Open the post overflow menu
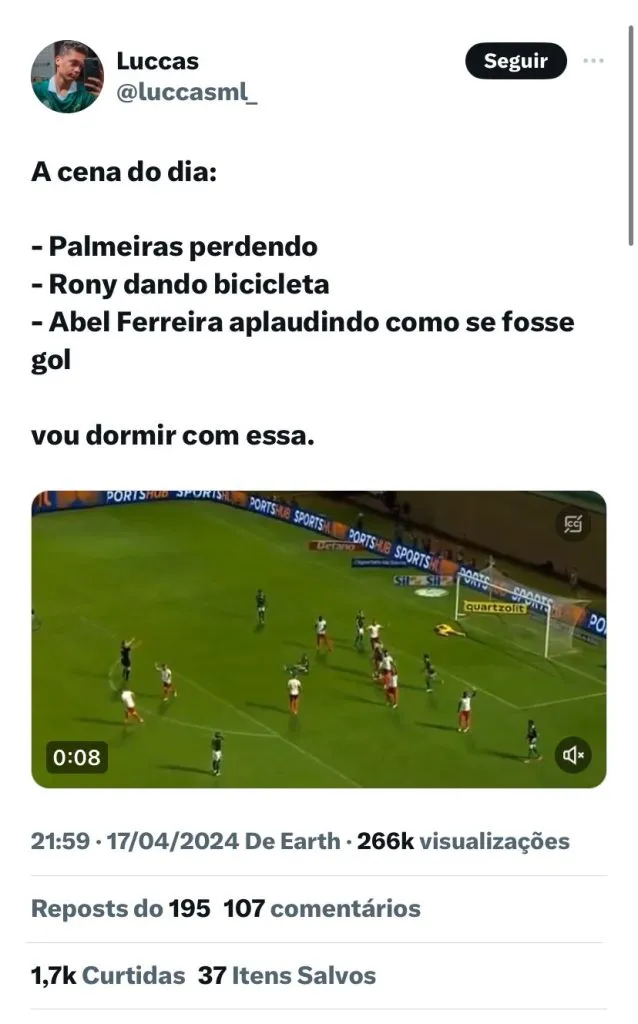The height and width of the screenshot is (1024, 638). (x=593, y=61)
